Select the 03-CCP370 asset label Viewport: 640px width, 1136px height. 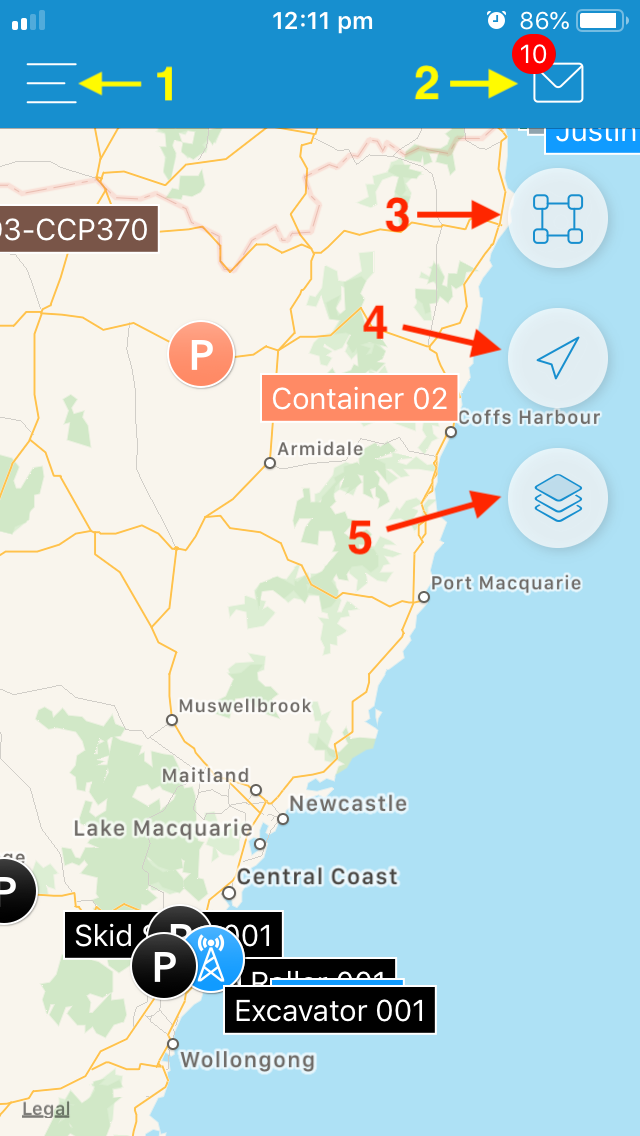tap(75, 231)
